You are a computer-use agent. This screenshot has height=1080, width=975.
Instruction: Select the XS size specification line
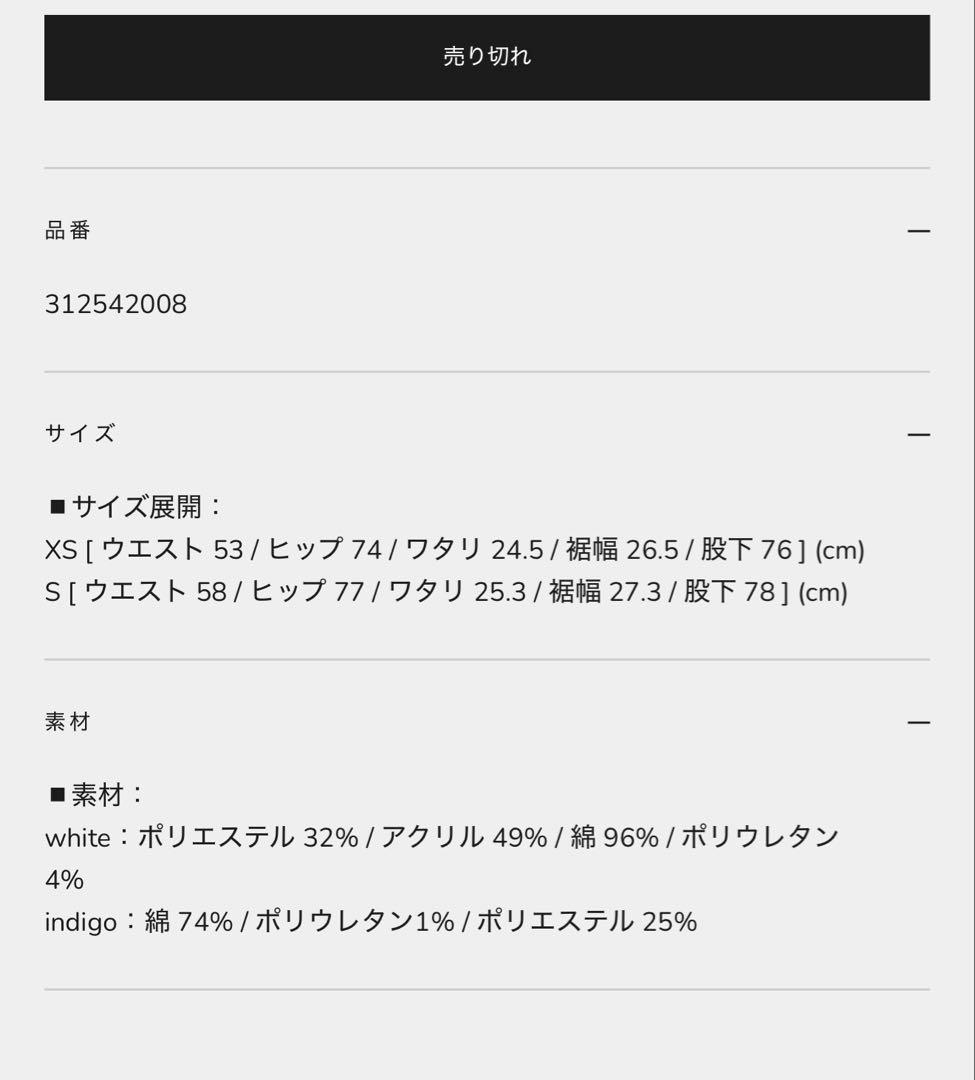tap(454, 549)
